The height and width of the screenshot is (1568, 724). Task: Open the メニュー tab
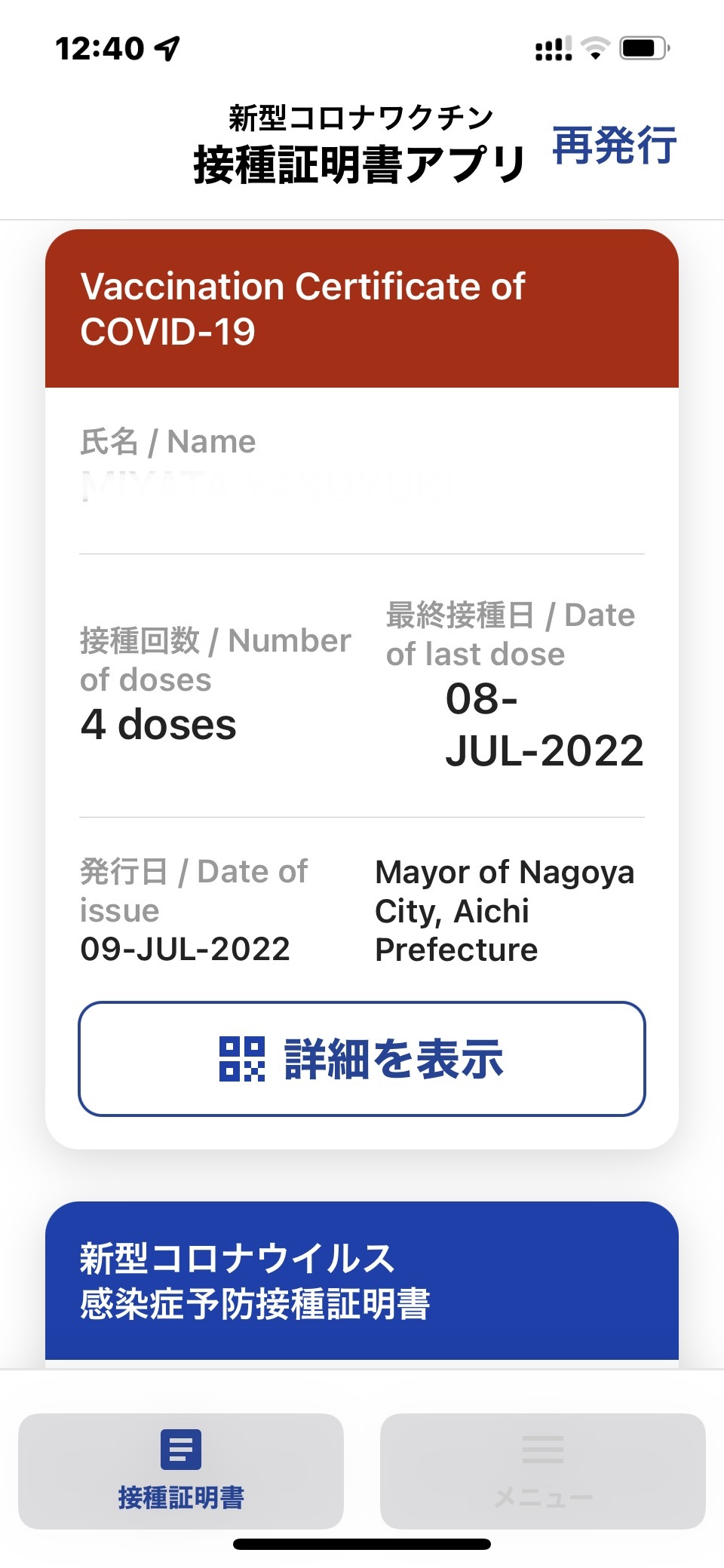(x=543, y=1471)
